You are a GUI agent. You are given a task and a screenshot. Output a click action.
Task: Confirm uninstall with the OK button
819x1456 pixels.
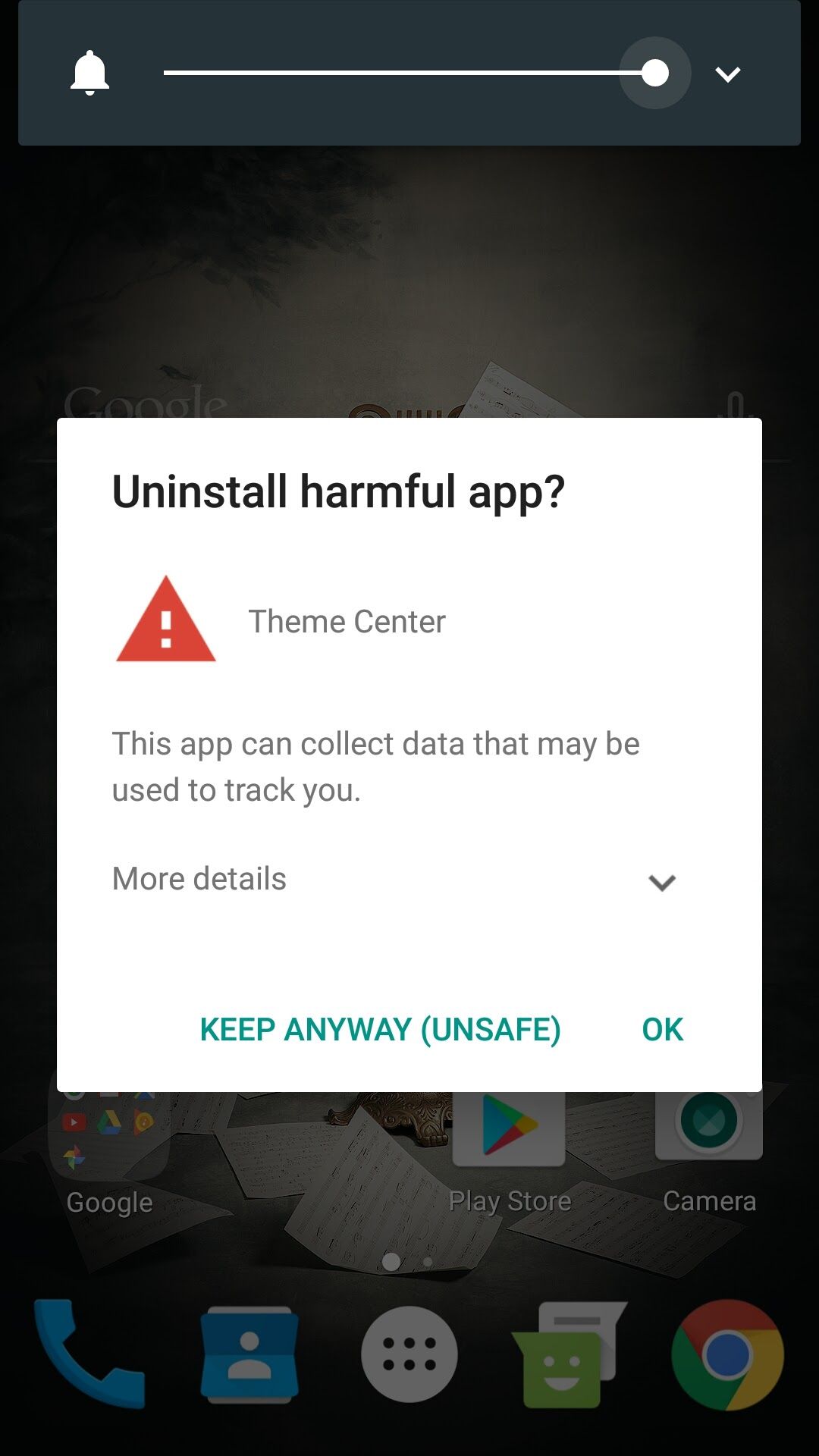pos(662,1029)
